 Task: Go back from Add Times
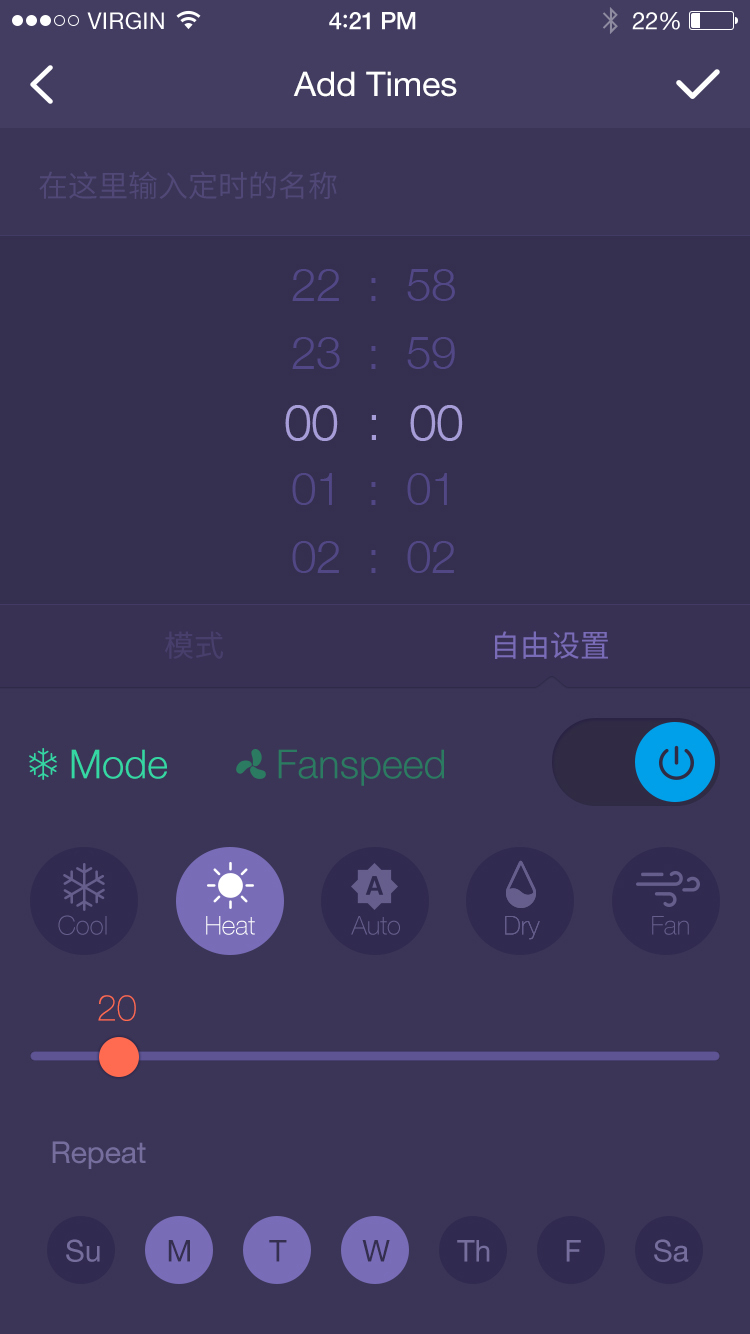point(42,85)
